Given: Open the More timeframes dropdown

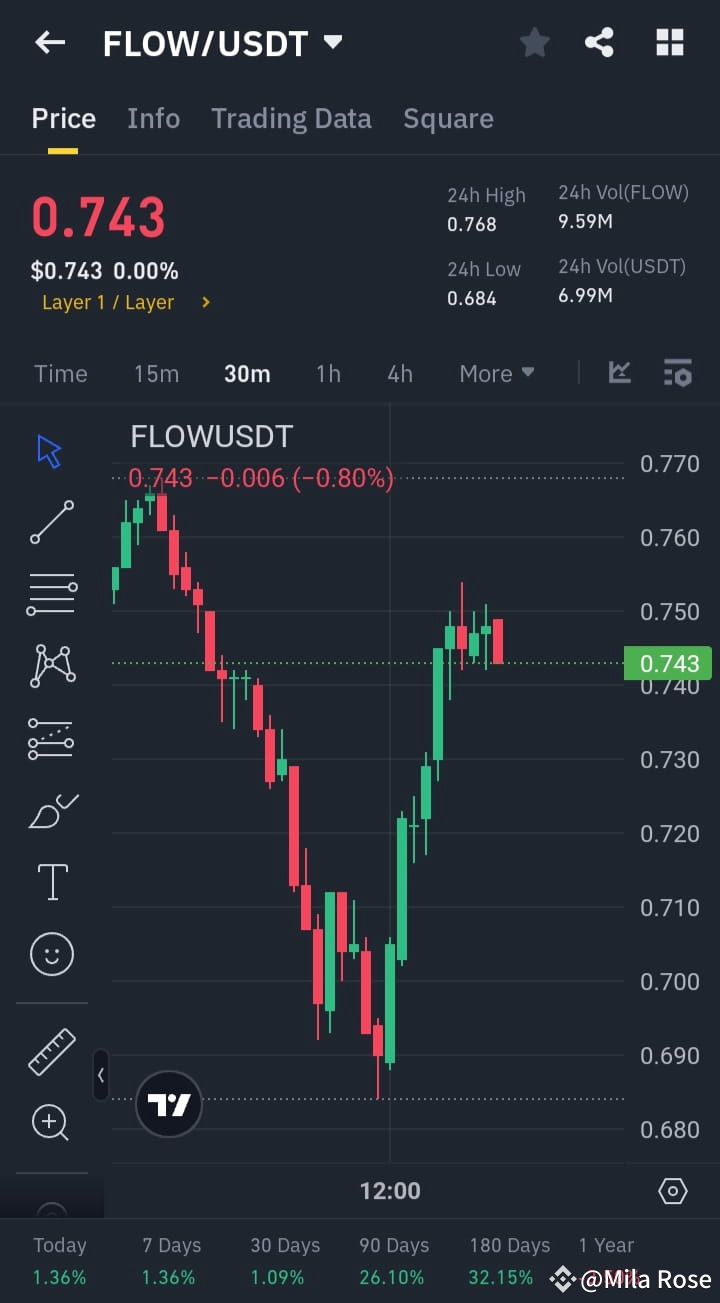Looking at the screenshot, I should pyautogui.click(x=496, y=372).
